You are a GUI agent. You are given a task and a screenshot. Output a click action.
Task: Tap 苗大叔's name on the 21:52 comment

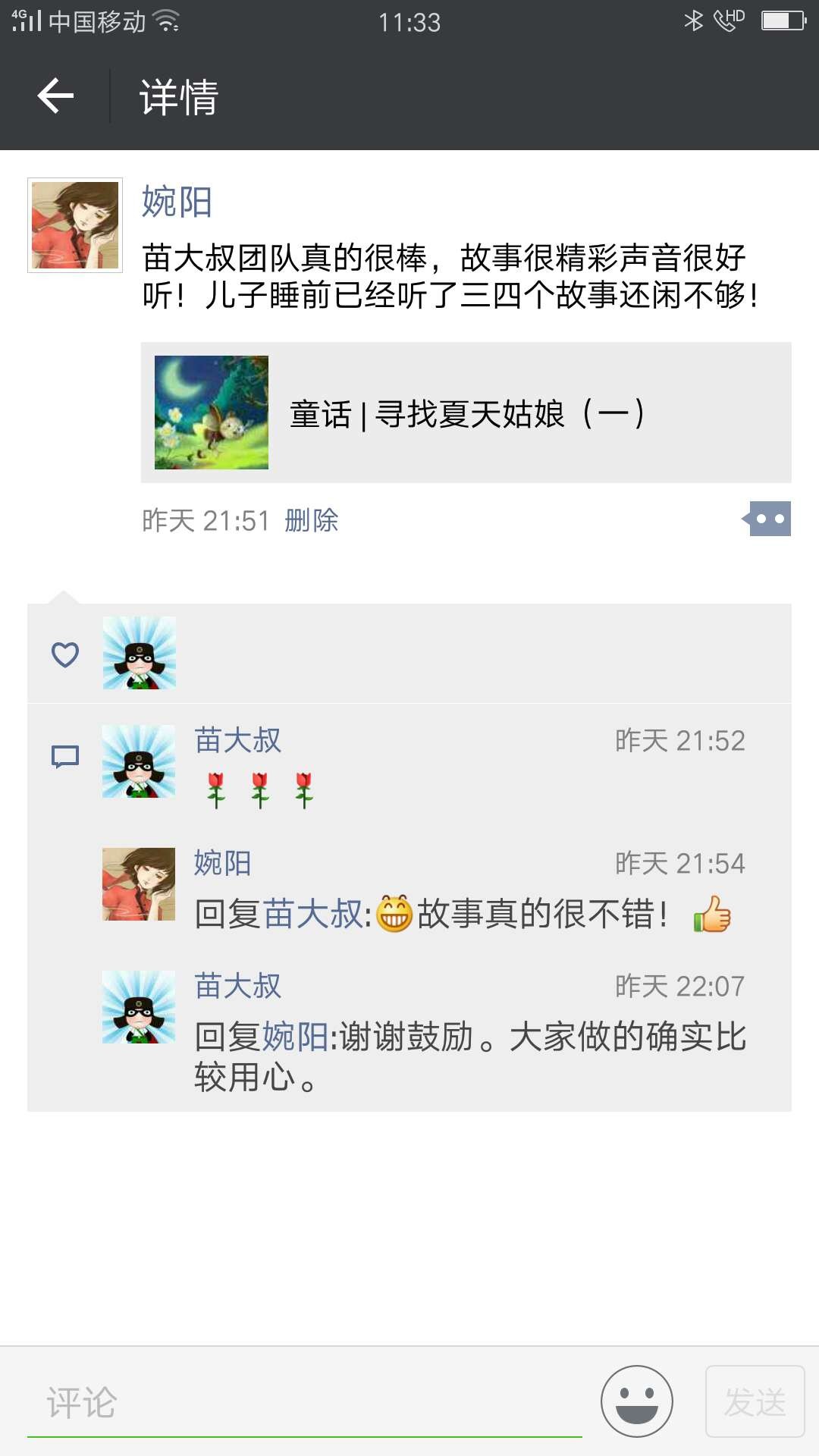point(237,741)
